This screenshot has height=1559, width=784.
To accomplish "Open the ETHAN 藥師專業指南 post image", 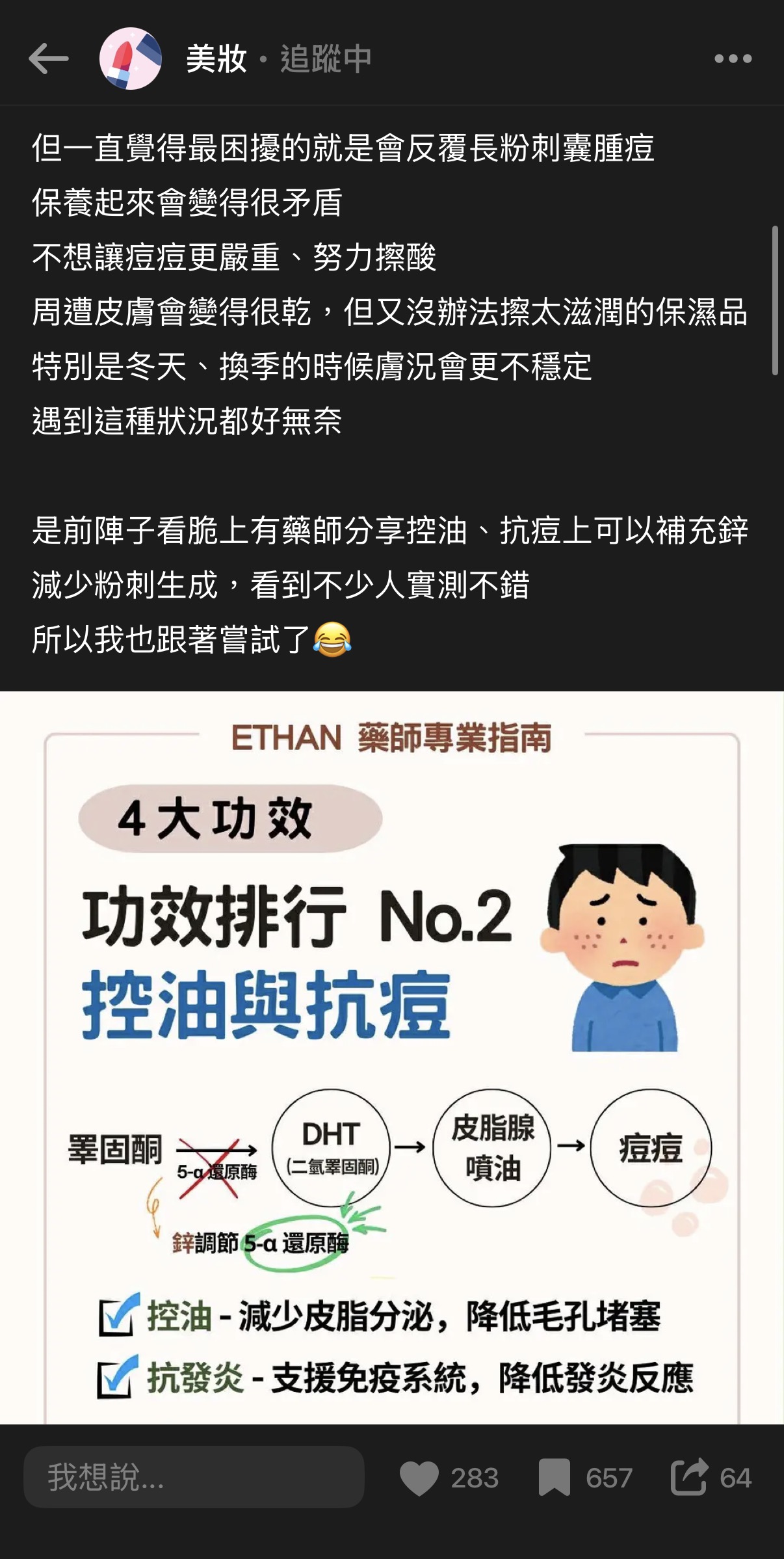I will point(392,1057).
